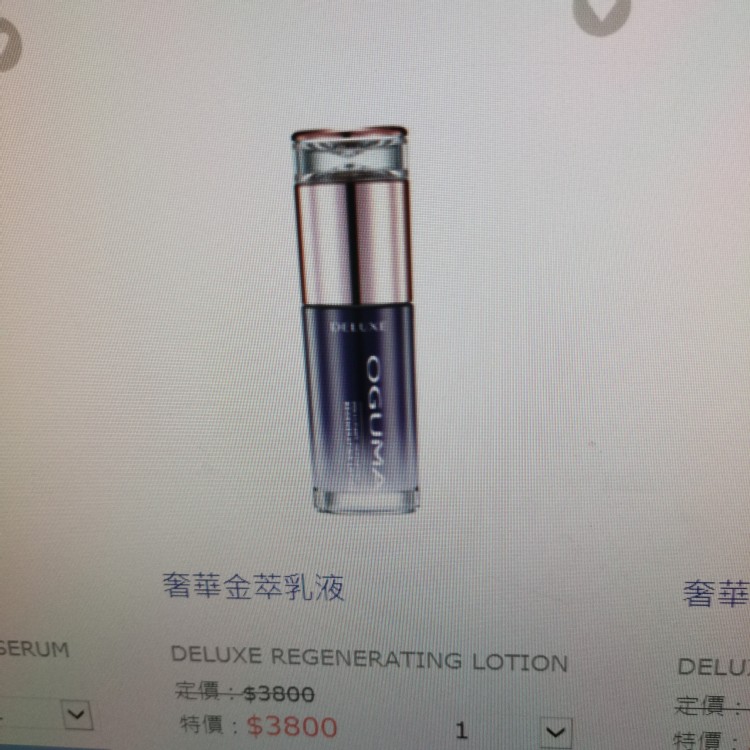Viewport: 750px width, 750px height.
Task: Open the 奢華金萃乳液 product title link
Action: pos(254,586)
